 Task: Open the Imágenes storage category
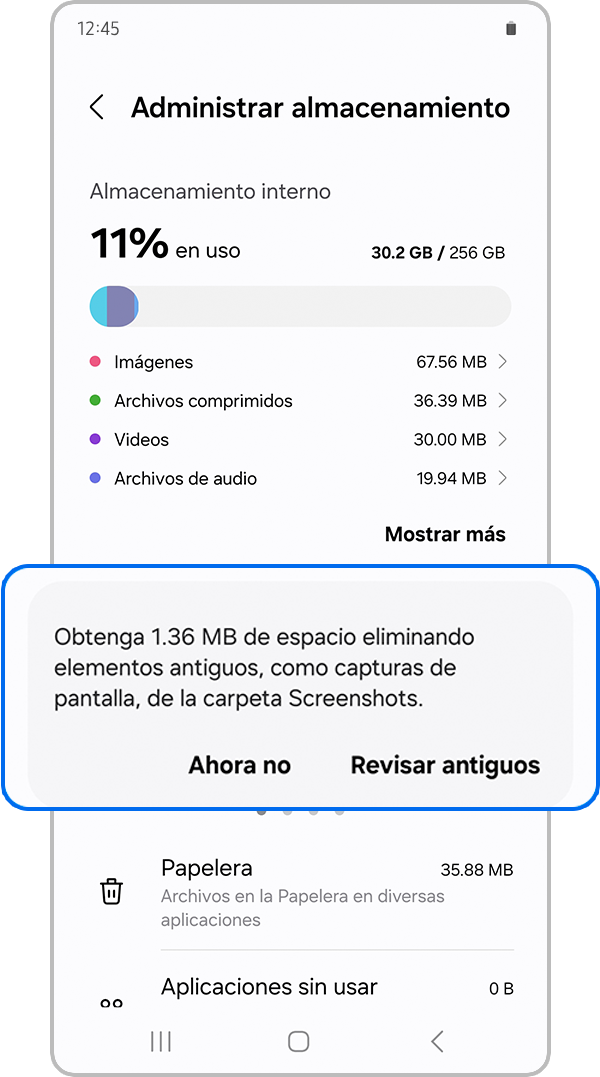pos(299,362)
